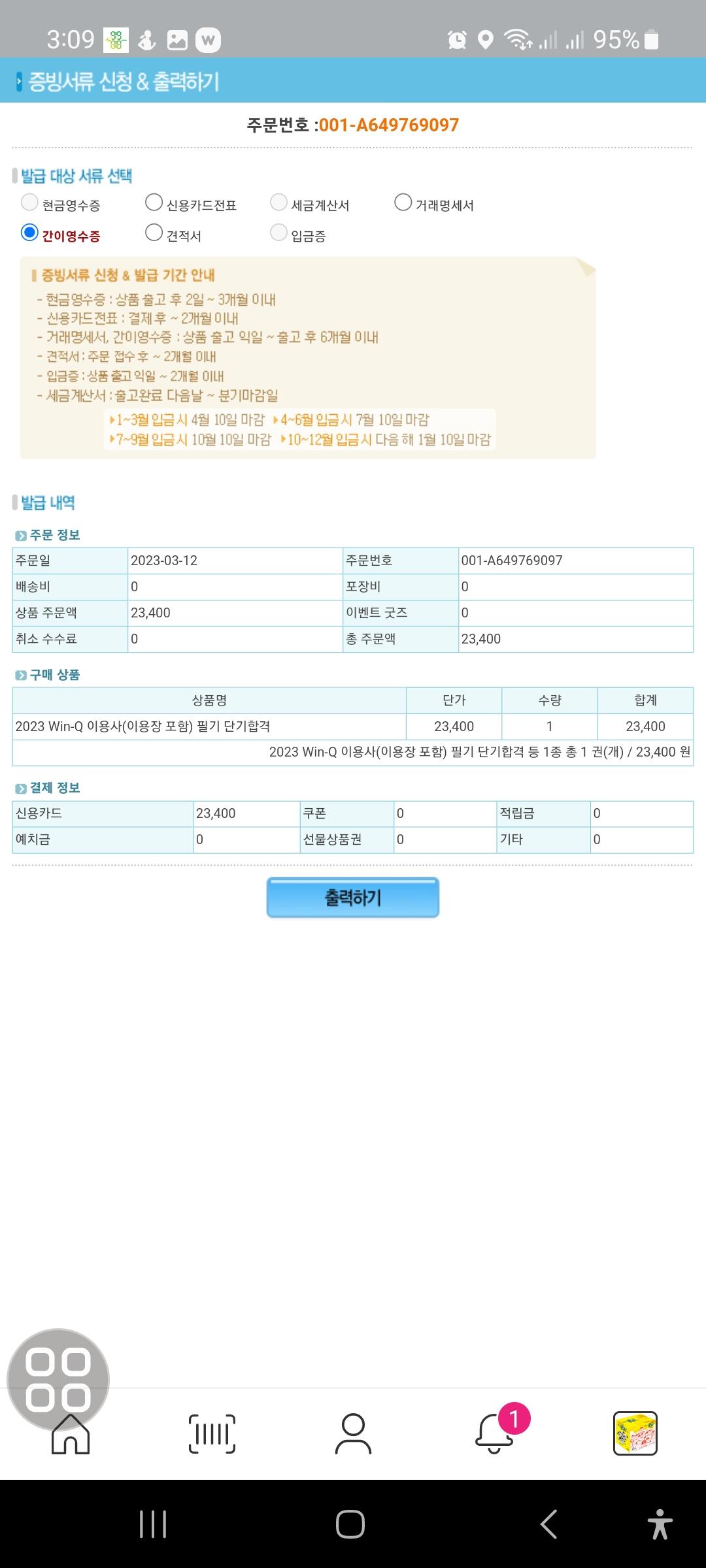This screenshot has width=706, height=1568.
Task: Open the notifications bell
Action: coord(494,1434)
